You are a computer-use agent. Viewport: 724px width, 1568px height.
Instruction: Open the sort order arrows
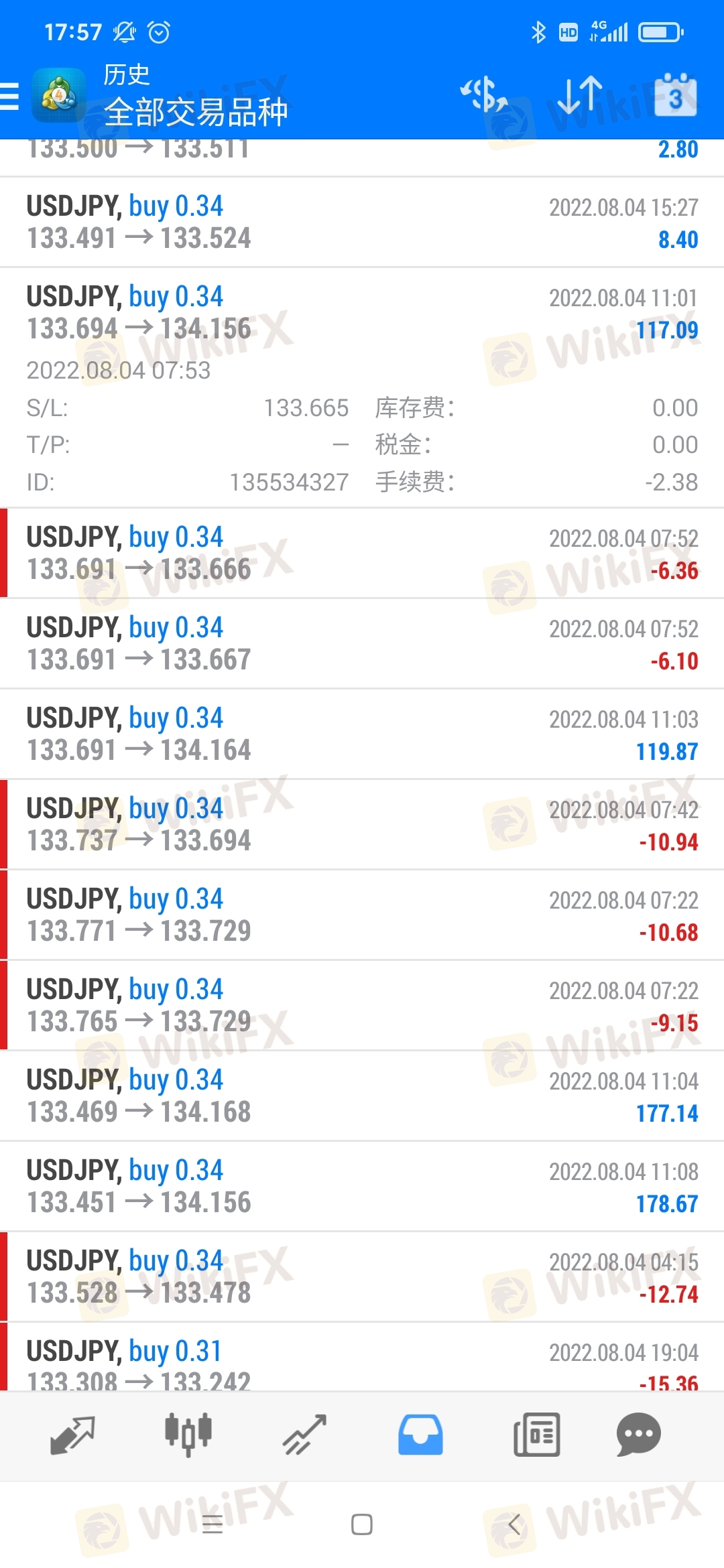point(581,94)
